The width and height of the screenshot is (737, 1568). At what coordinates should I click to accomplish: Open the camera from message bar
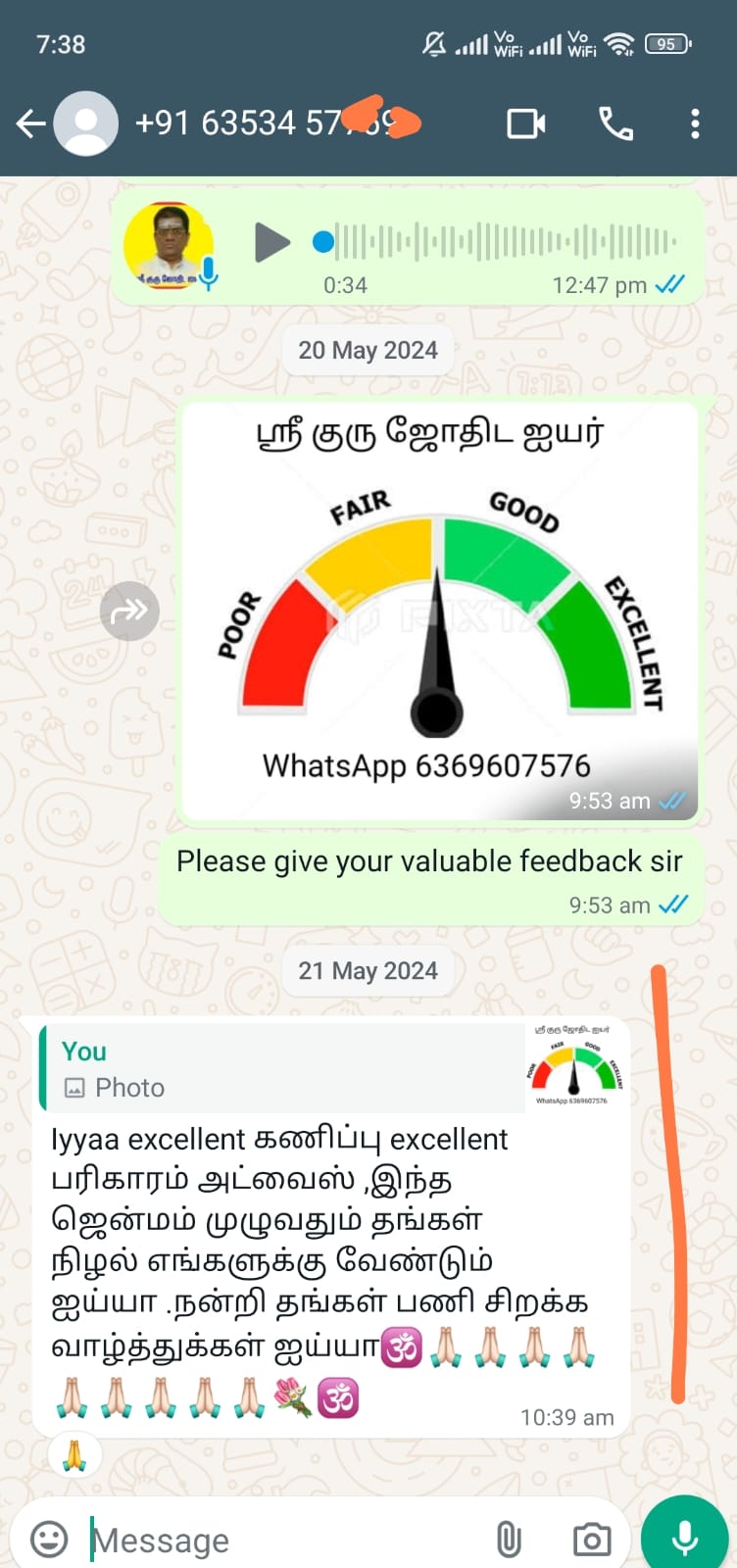point(591,1540)
